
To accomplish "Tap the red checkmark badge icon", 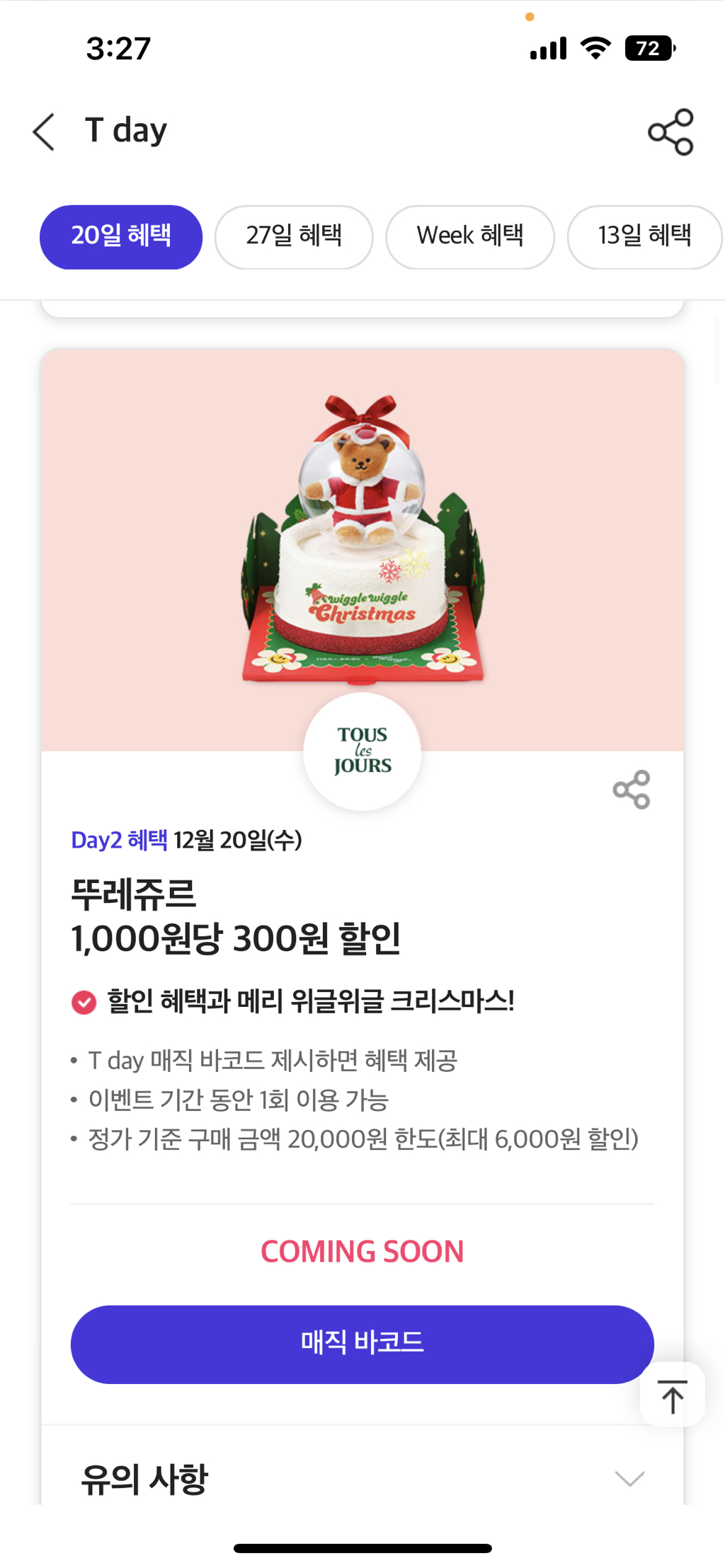I will [82, 1002].
